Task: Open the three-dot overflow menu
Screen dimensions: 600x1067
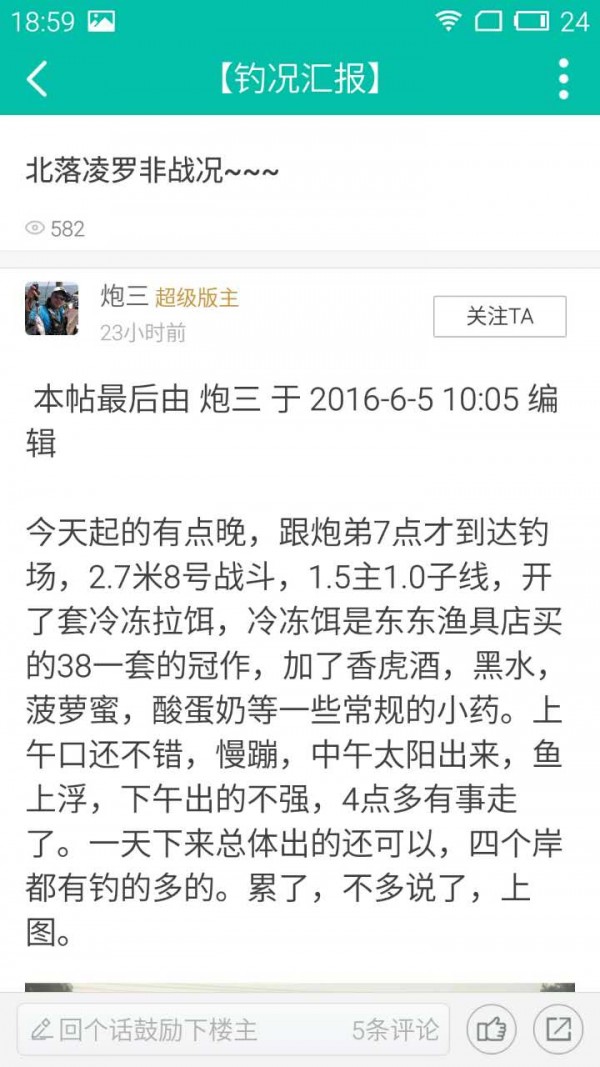Action: point(563,78)
